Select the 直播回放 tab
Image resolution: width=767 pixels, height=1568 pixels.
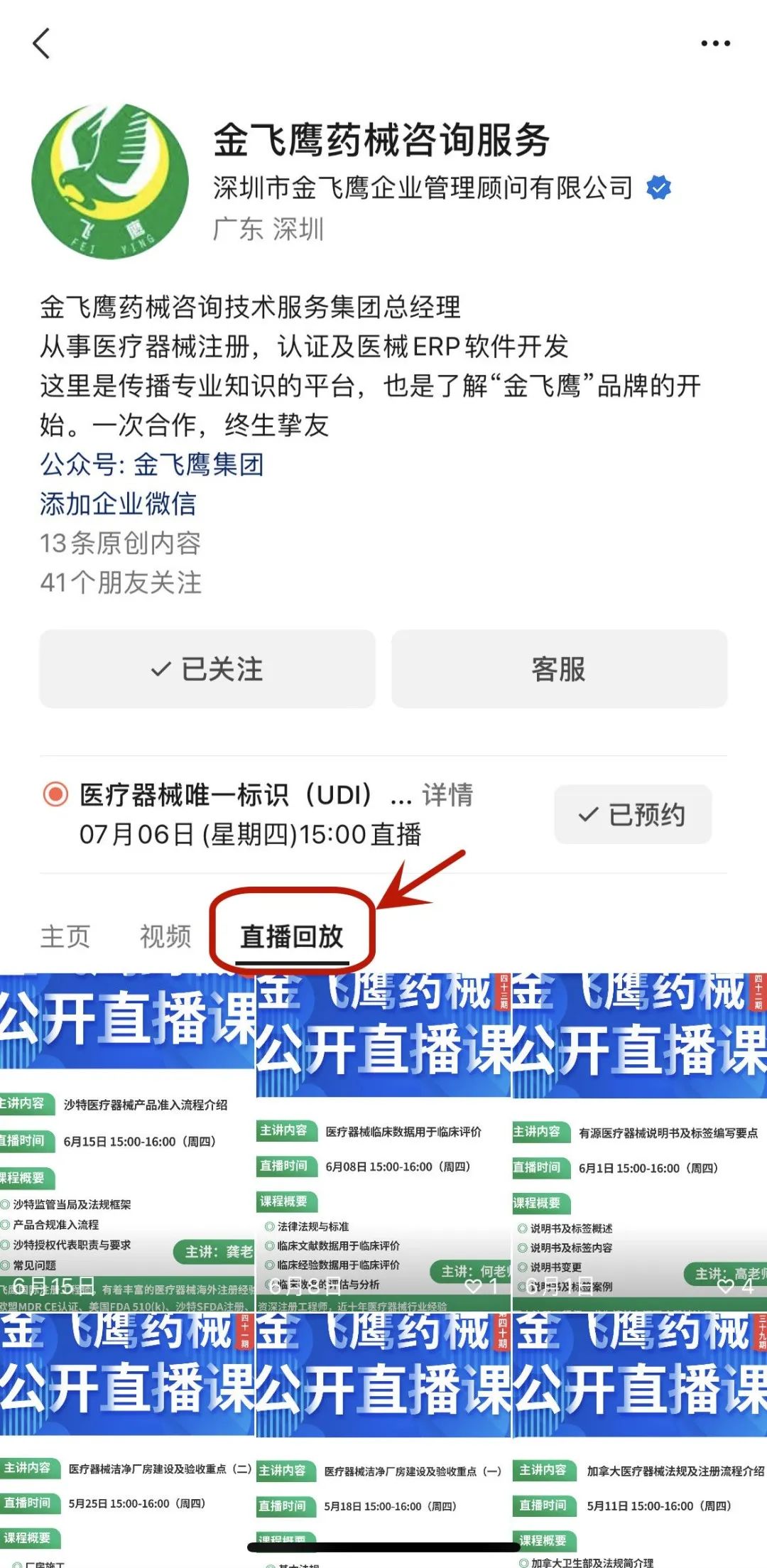[291, 936]
